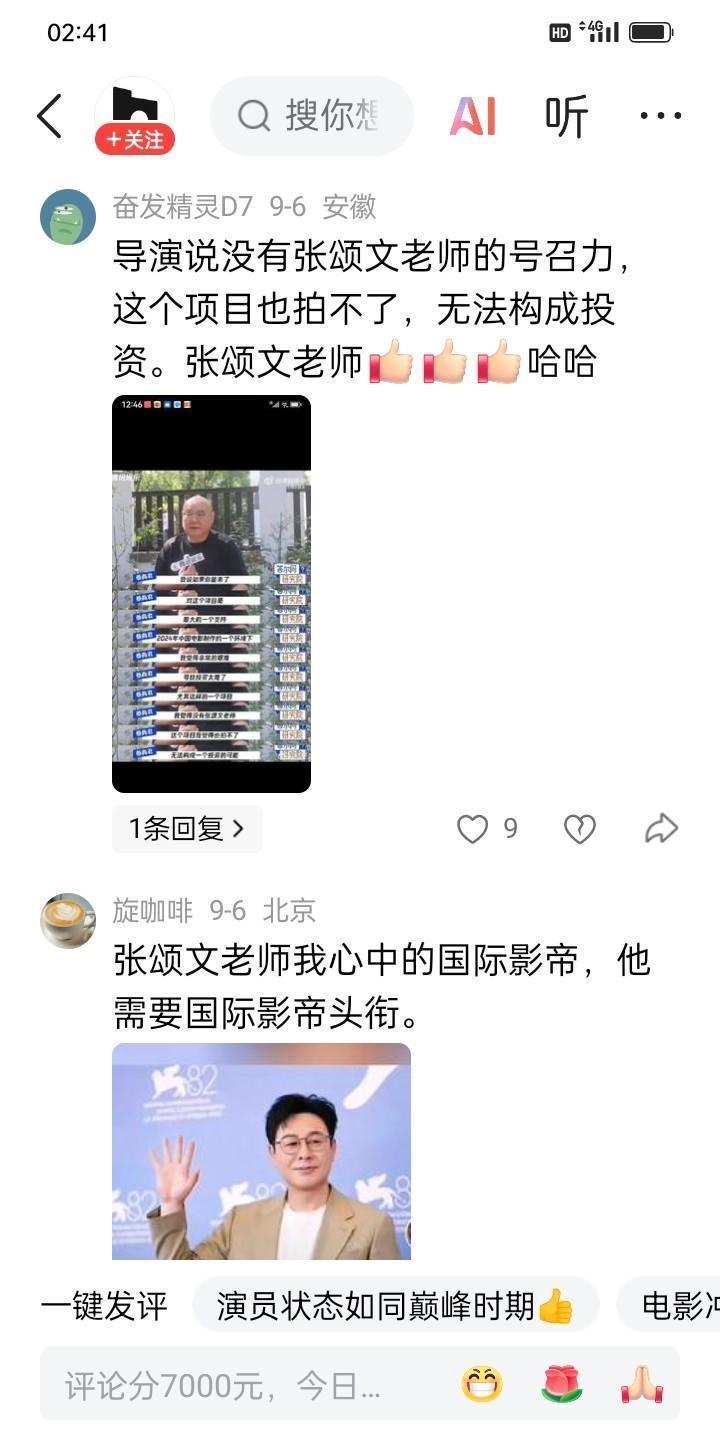Open the three-dot overflow menu
The image size is (720, 1450).
point(660,116)
